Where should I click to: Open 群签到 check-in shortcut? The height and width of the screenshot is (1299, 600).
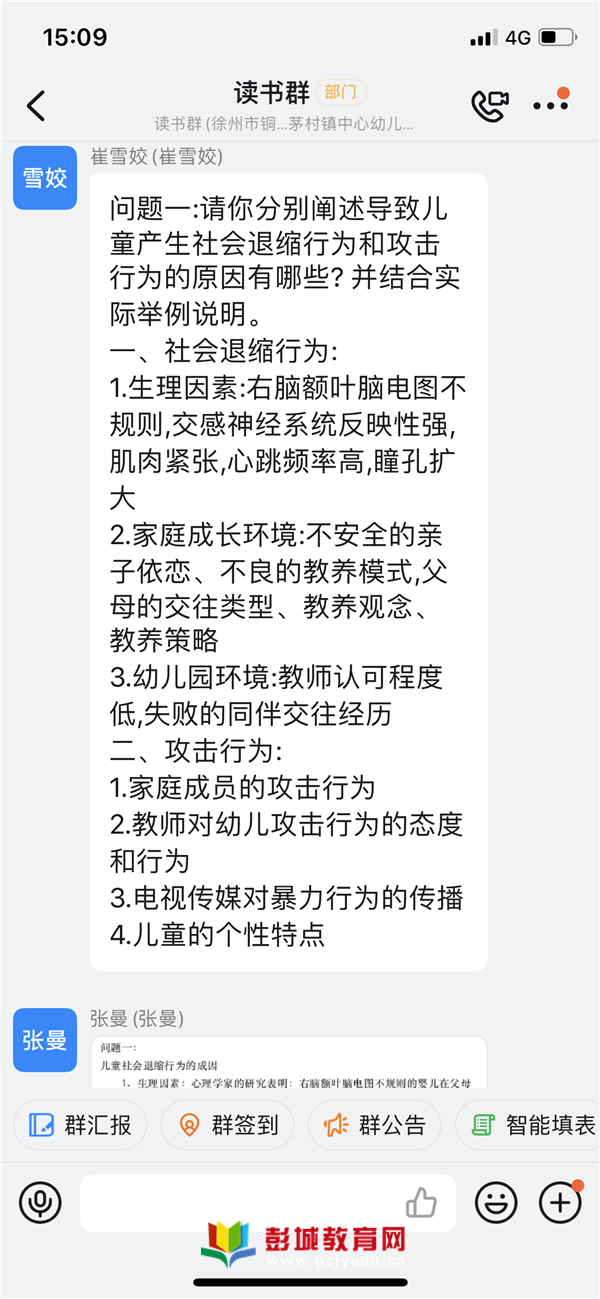228,1125
